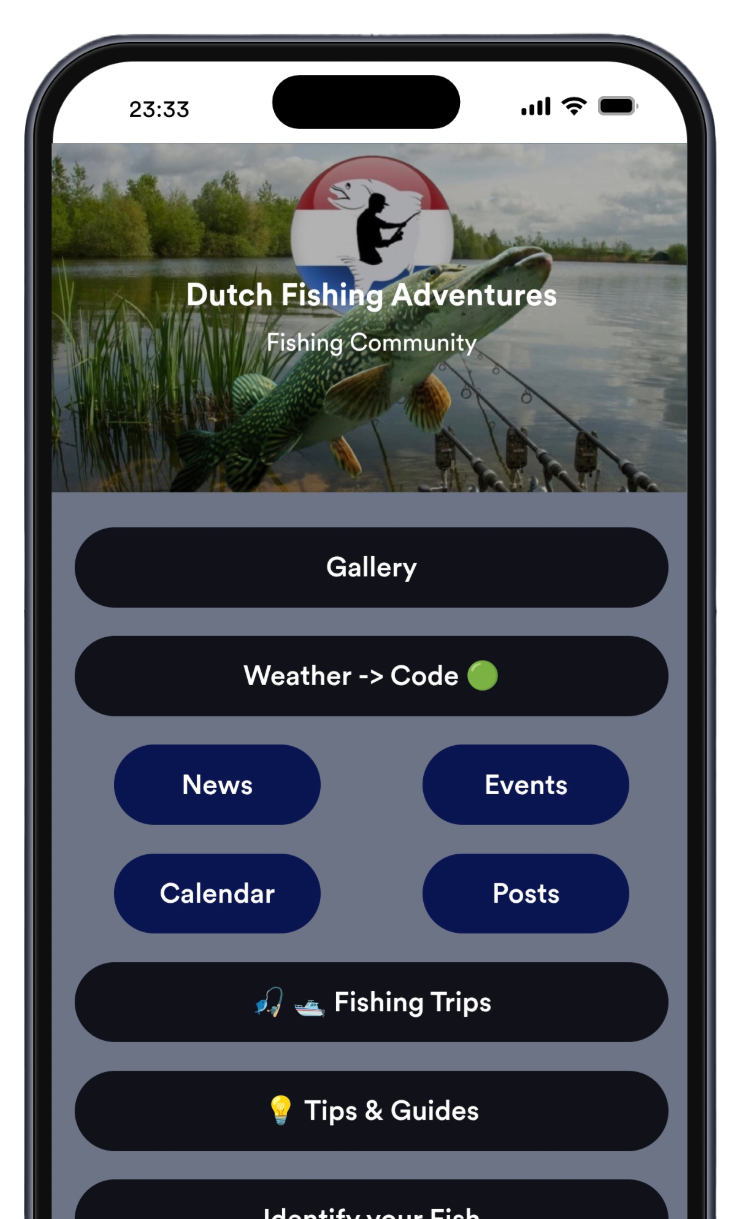743x1219 pixels.
Task: Tap the Weather -> Code button
Action: [371, 676]
